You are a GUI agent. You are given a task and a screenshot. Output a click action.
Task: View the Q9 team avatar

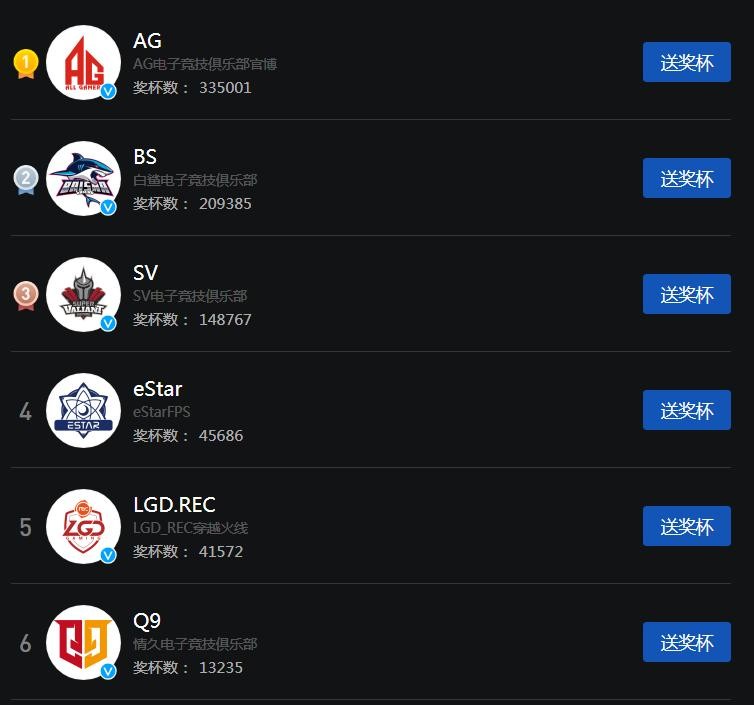pyautogui.click(x=83, y=643)
